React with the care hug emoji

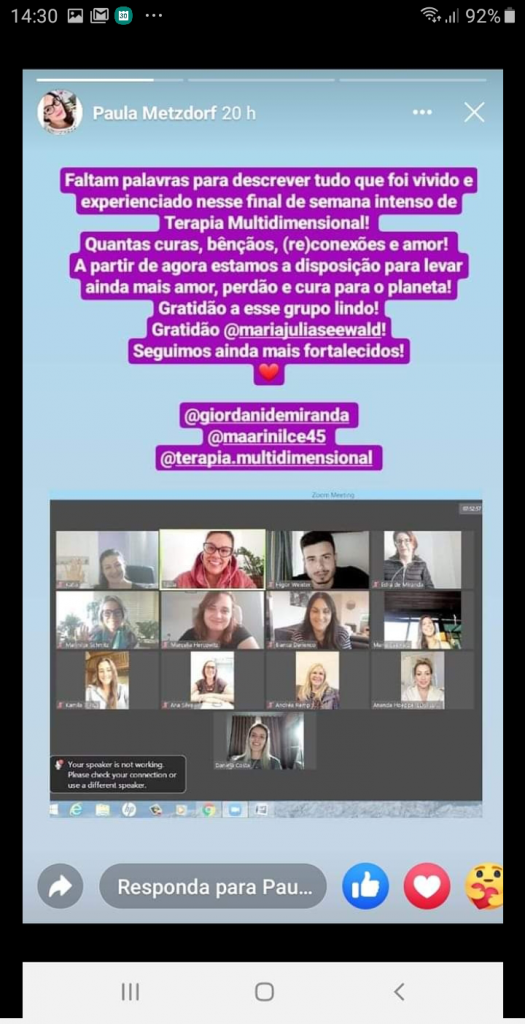(x=485, y=886)
